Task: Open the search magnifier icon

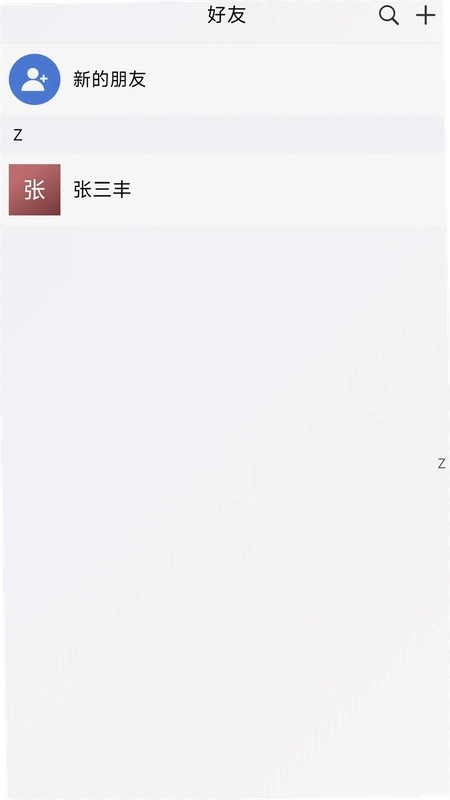Action: (389, 16)
